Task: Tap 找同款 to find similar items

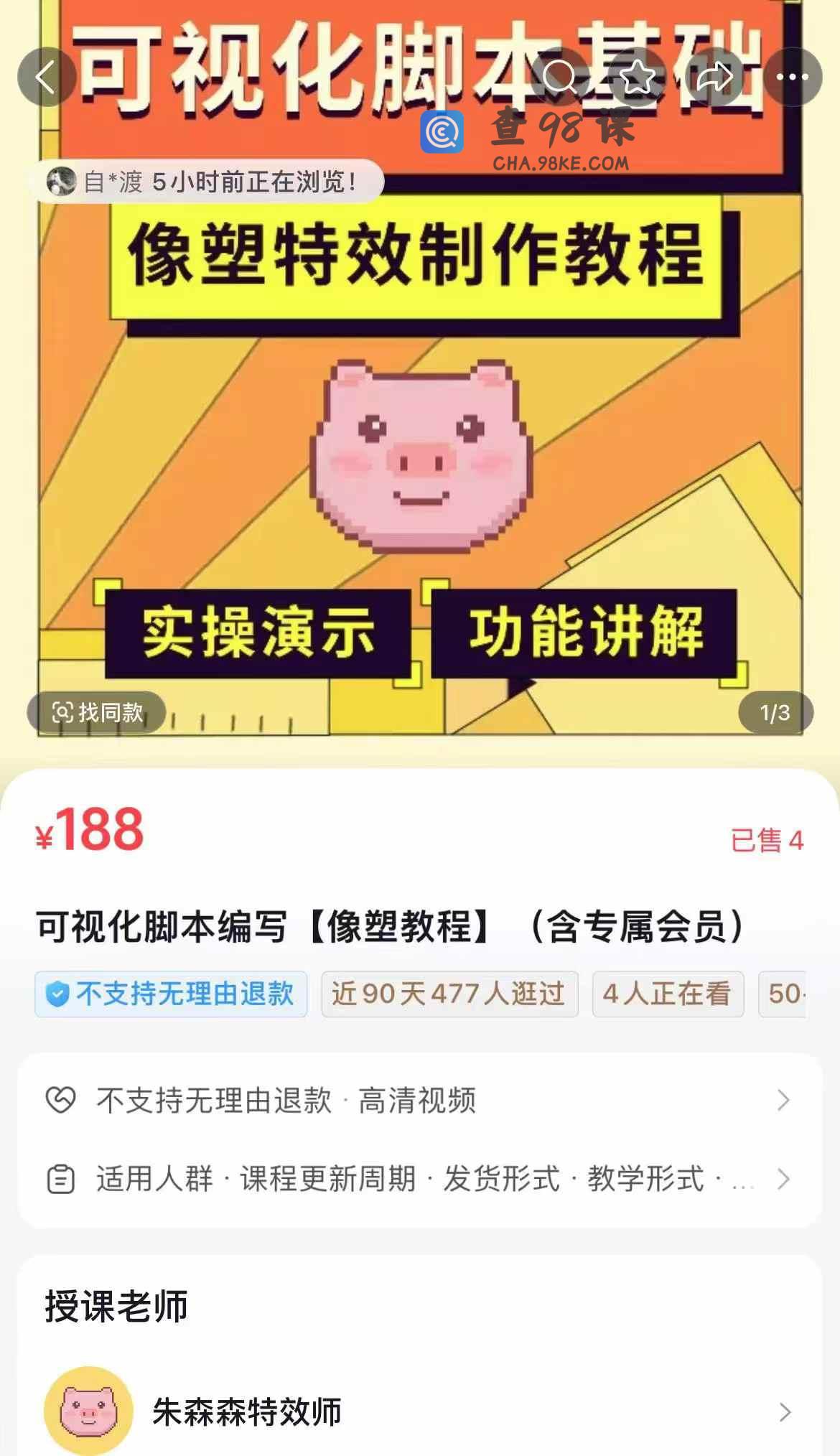Action: tap(97, 712)
